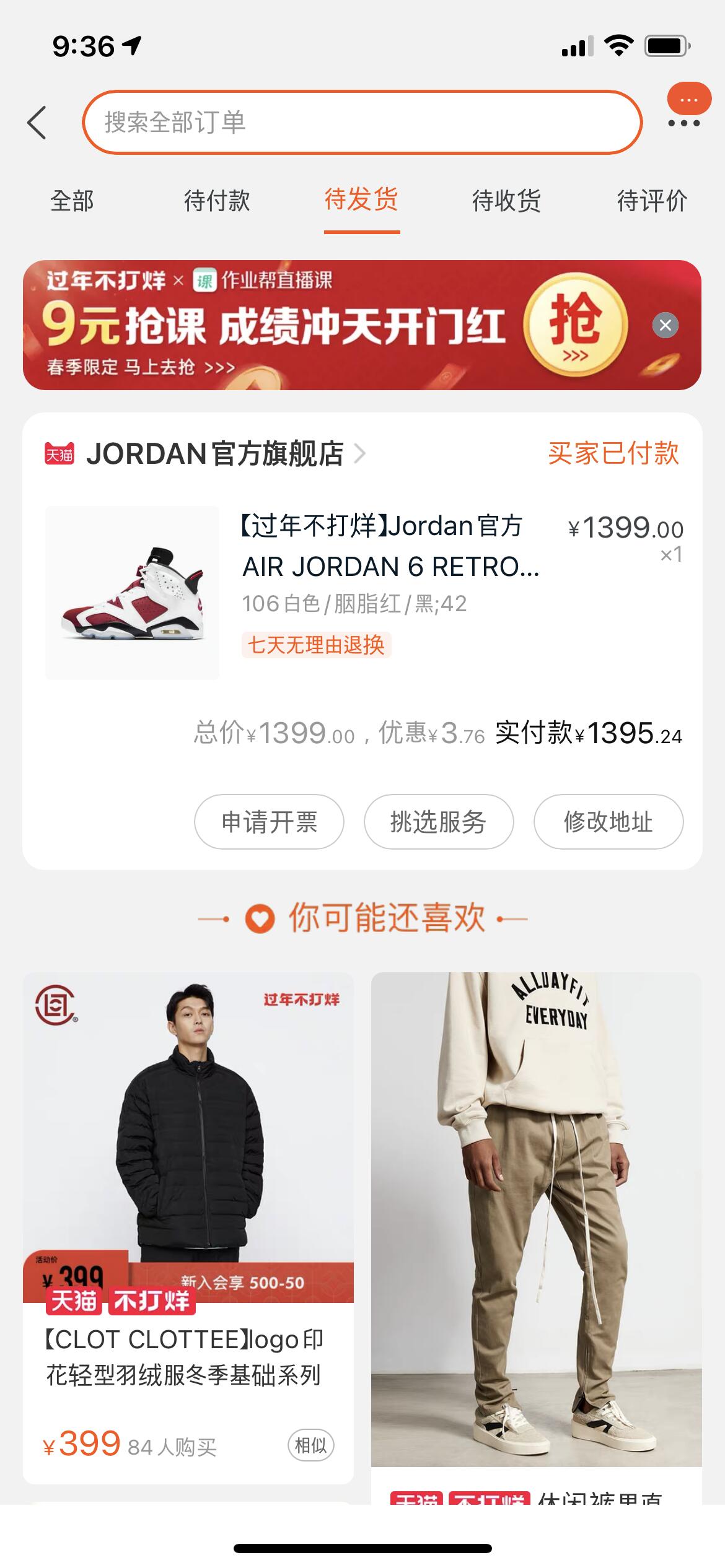
Task: Tap 修改地址 to change the address
Action: (609, 822)
